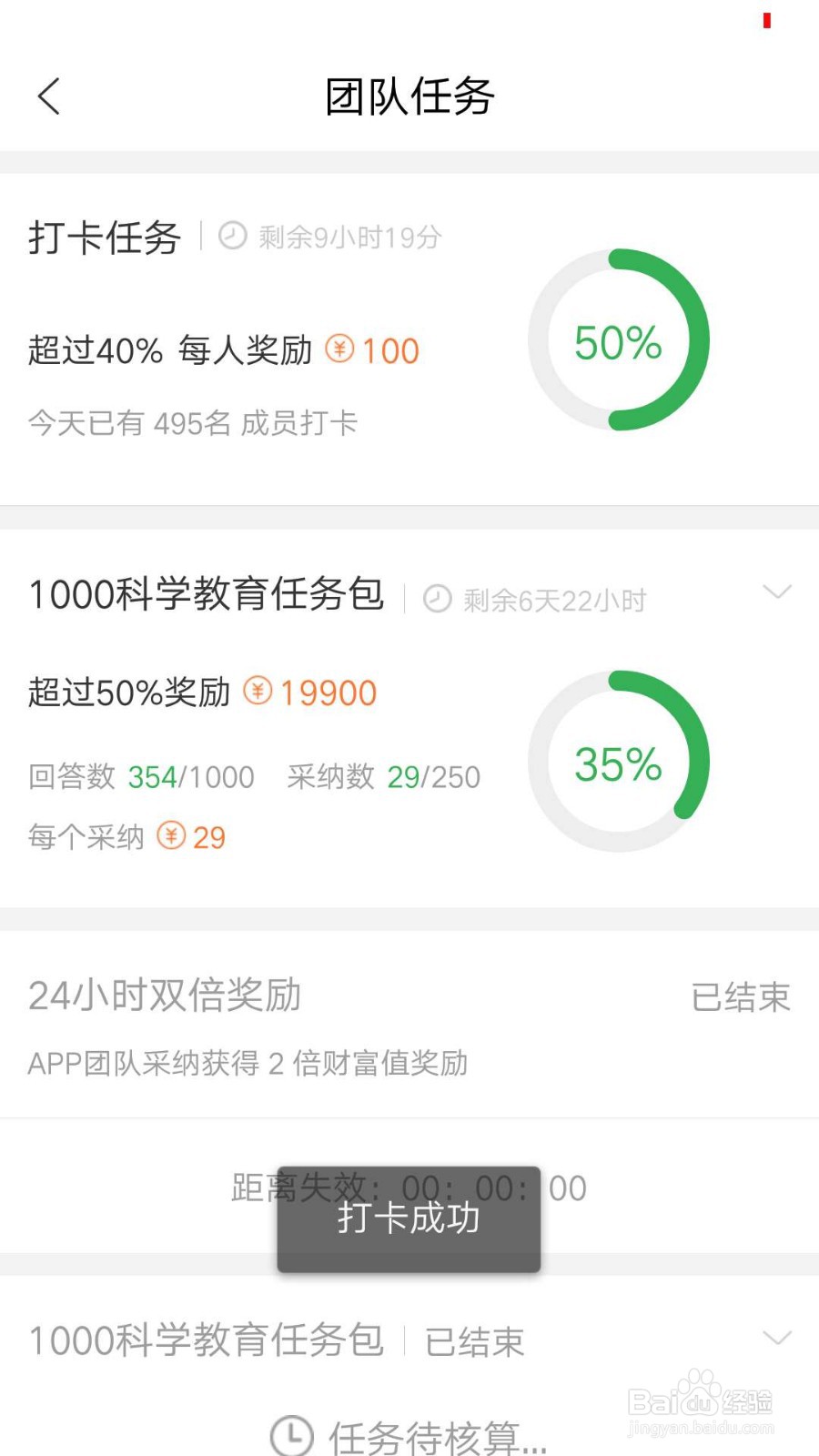Tap the 50% circular progress indicator

coord(618,341)
